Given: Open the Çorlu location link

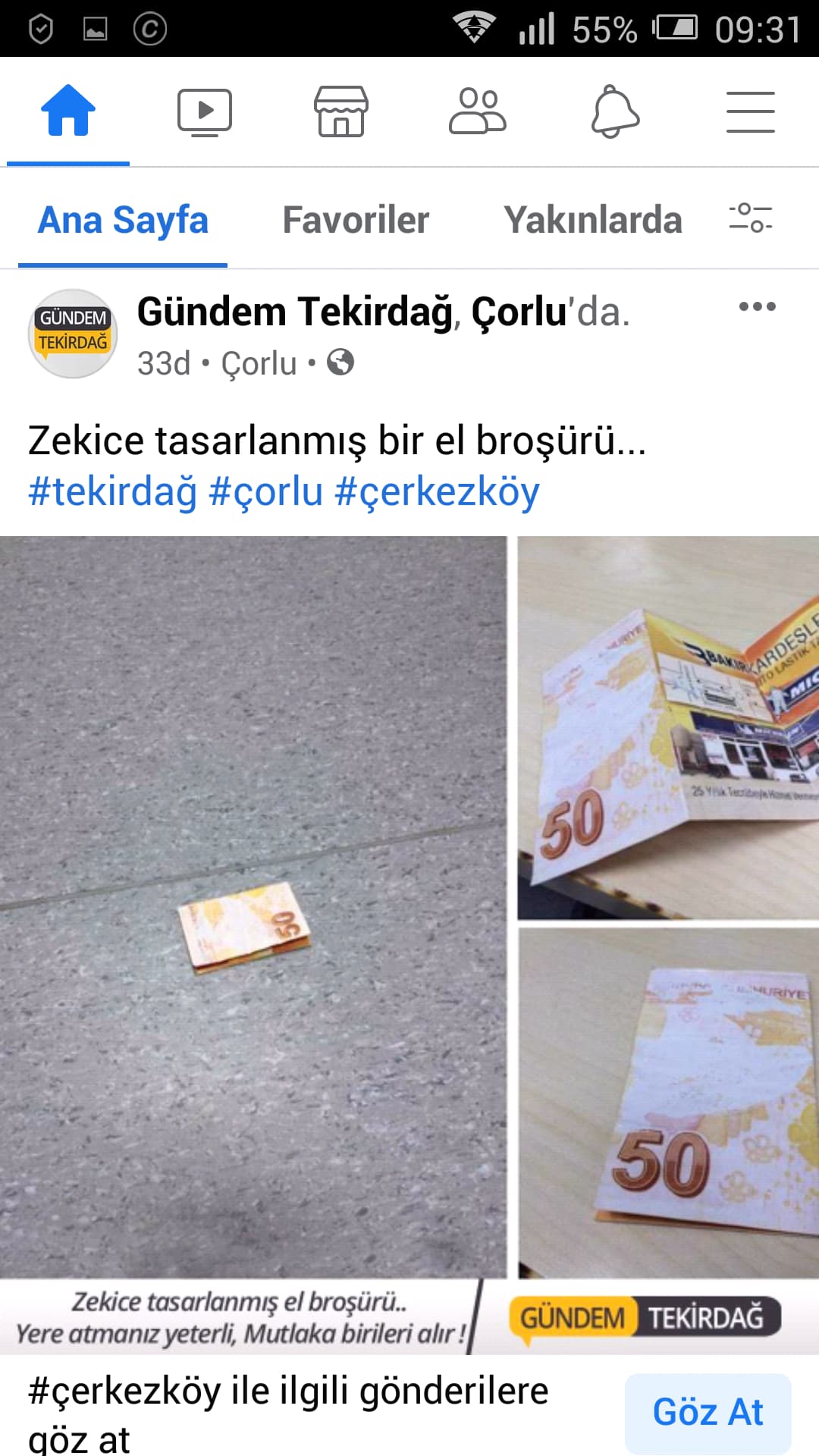Looking at the screenshot, I should coord(259,363).
